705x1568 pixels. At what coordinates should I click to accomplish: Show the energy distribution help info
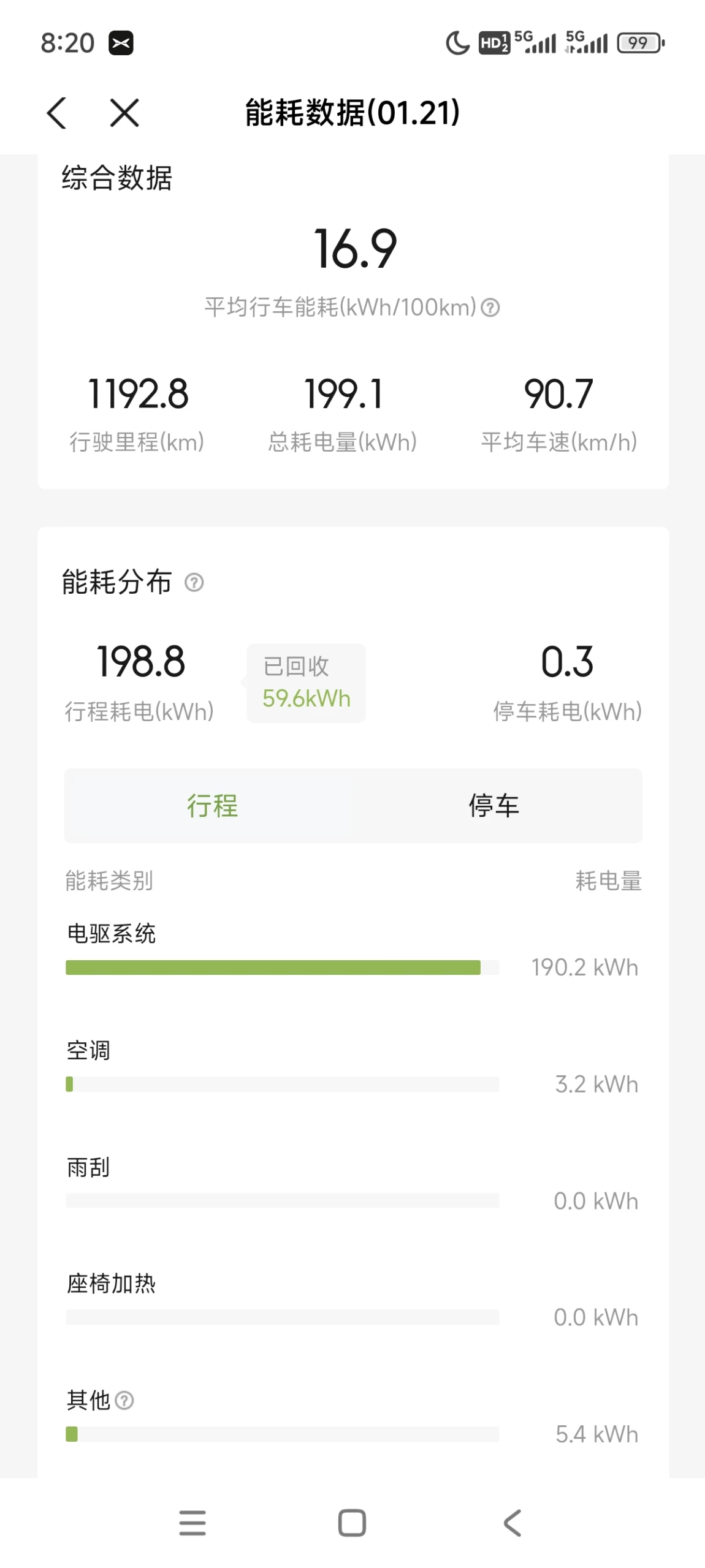pyautogui.click(x=194, y=582)
